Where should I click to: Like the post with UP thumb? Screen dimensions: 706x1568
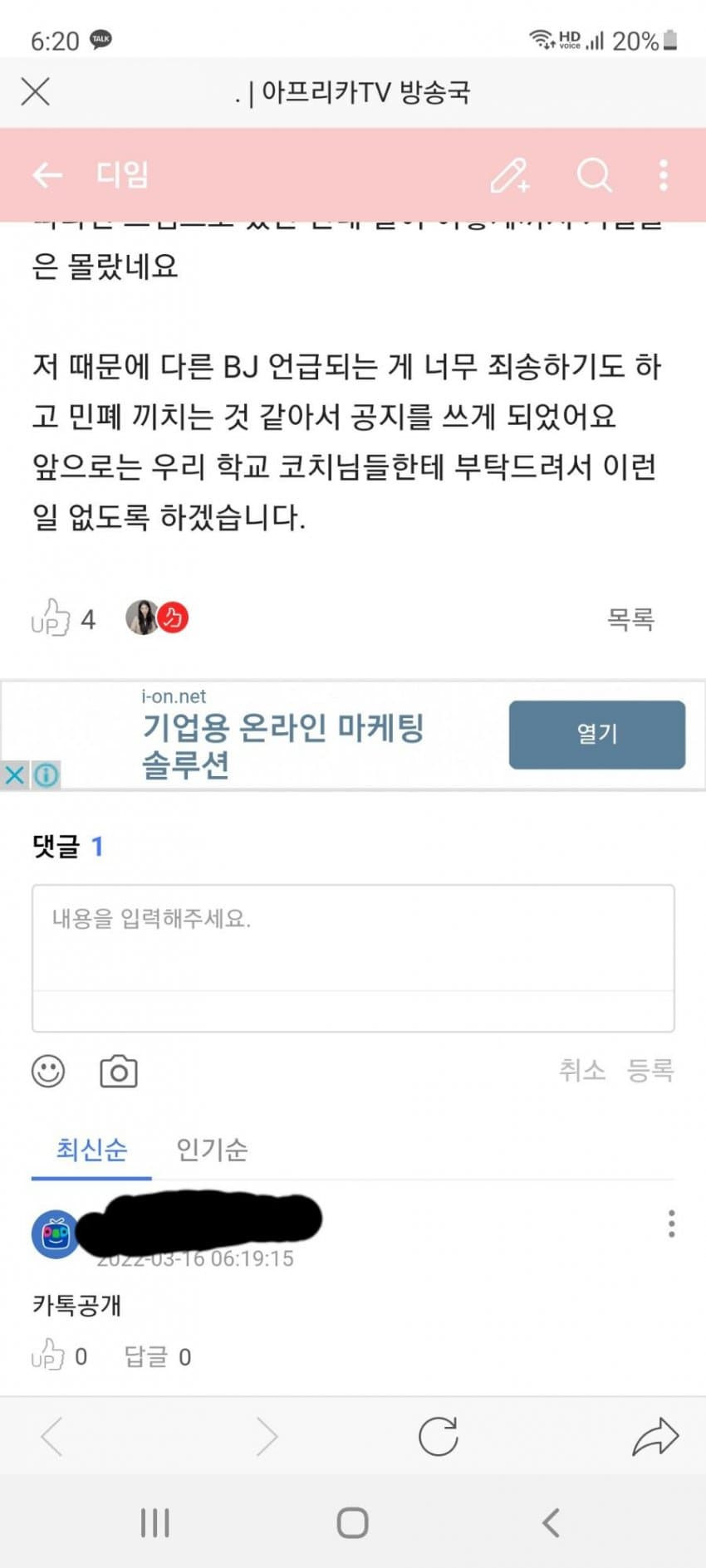coord(51,618)
